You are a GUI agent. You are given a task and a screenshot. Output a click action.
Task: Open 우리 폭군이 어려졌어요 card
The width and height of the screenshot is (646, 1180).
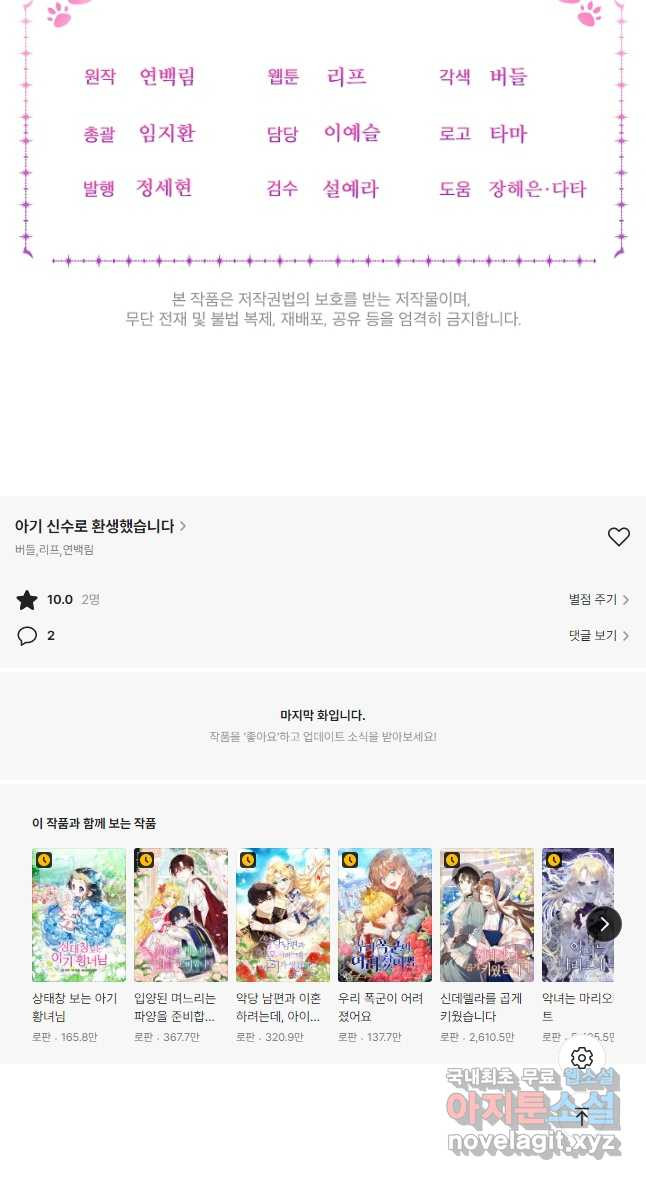click(385, 915)
